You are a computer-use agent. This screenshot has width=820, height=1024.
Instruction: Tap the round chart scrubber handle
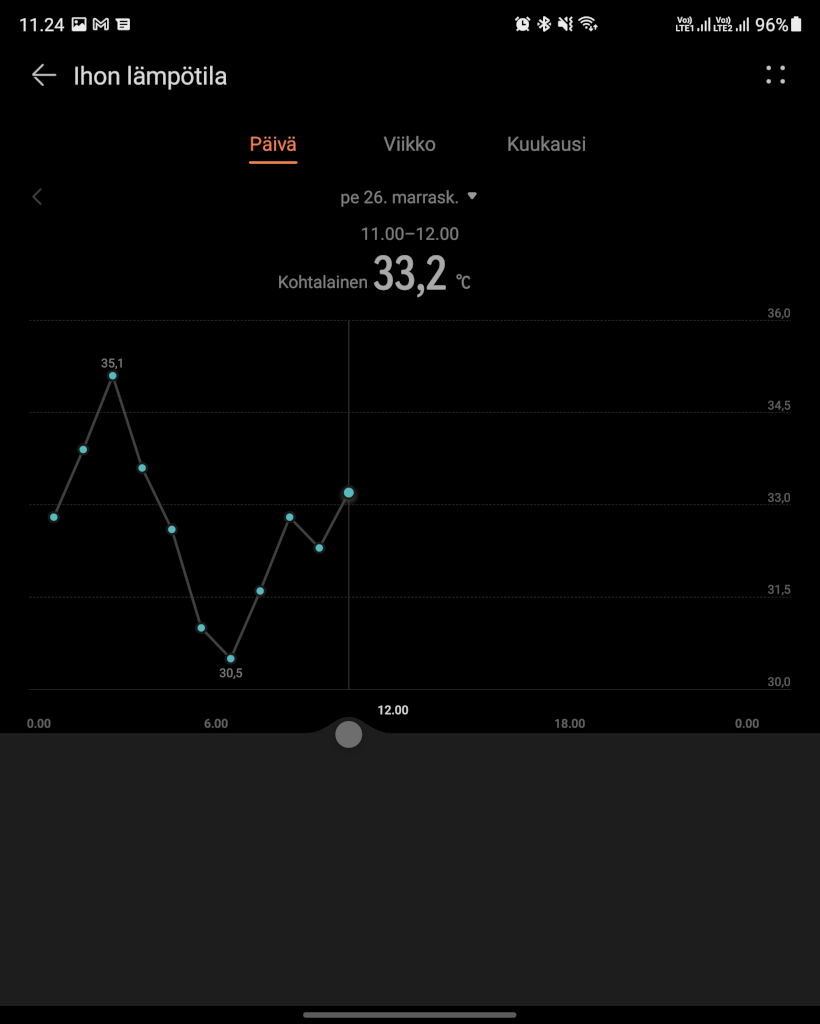348,735
